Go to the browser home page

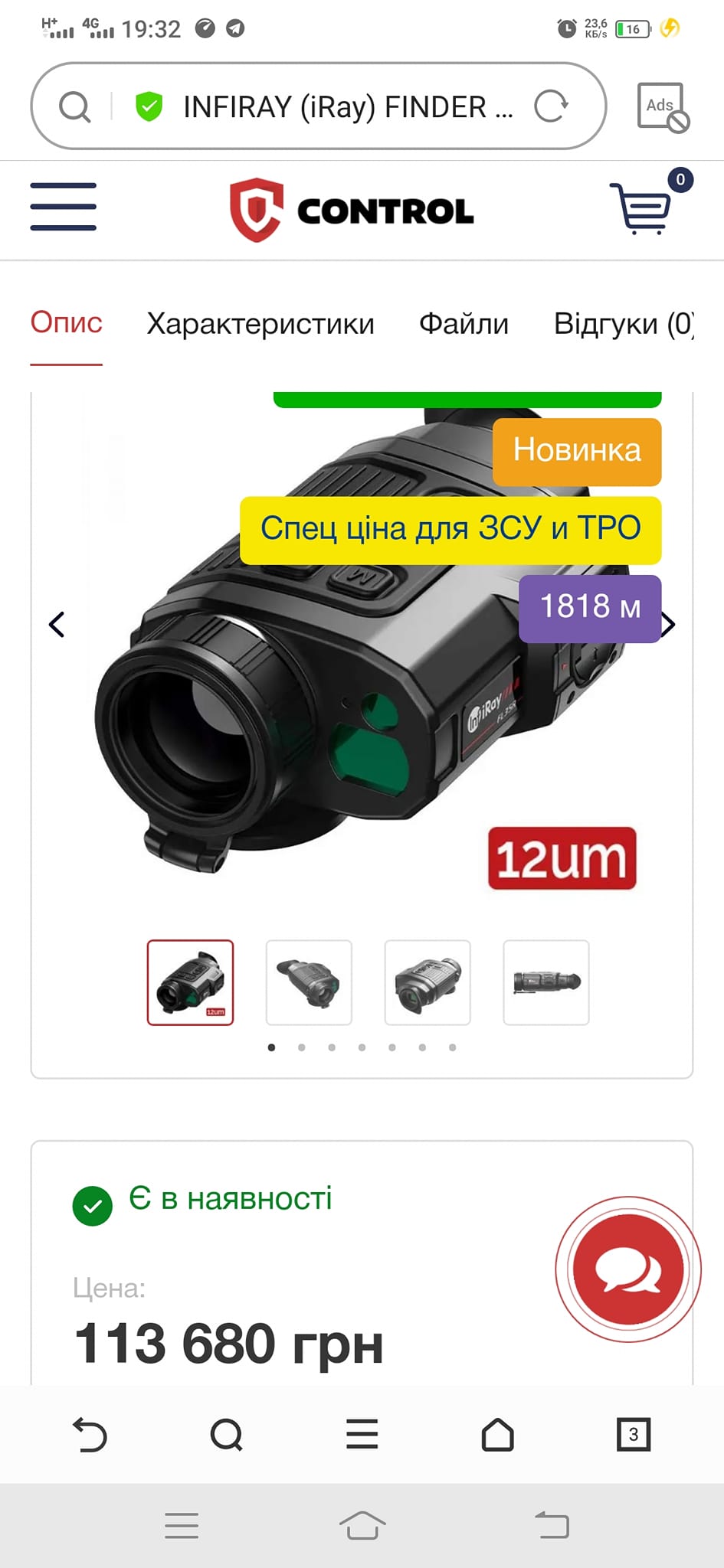(x=497, y=1434)
